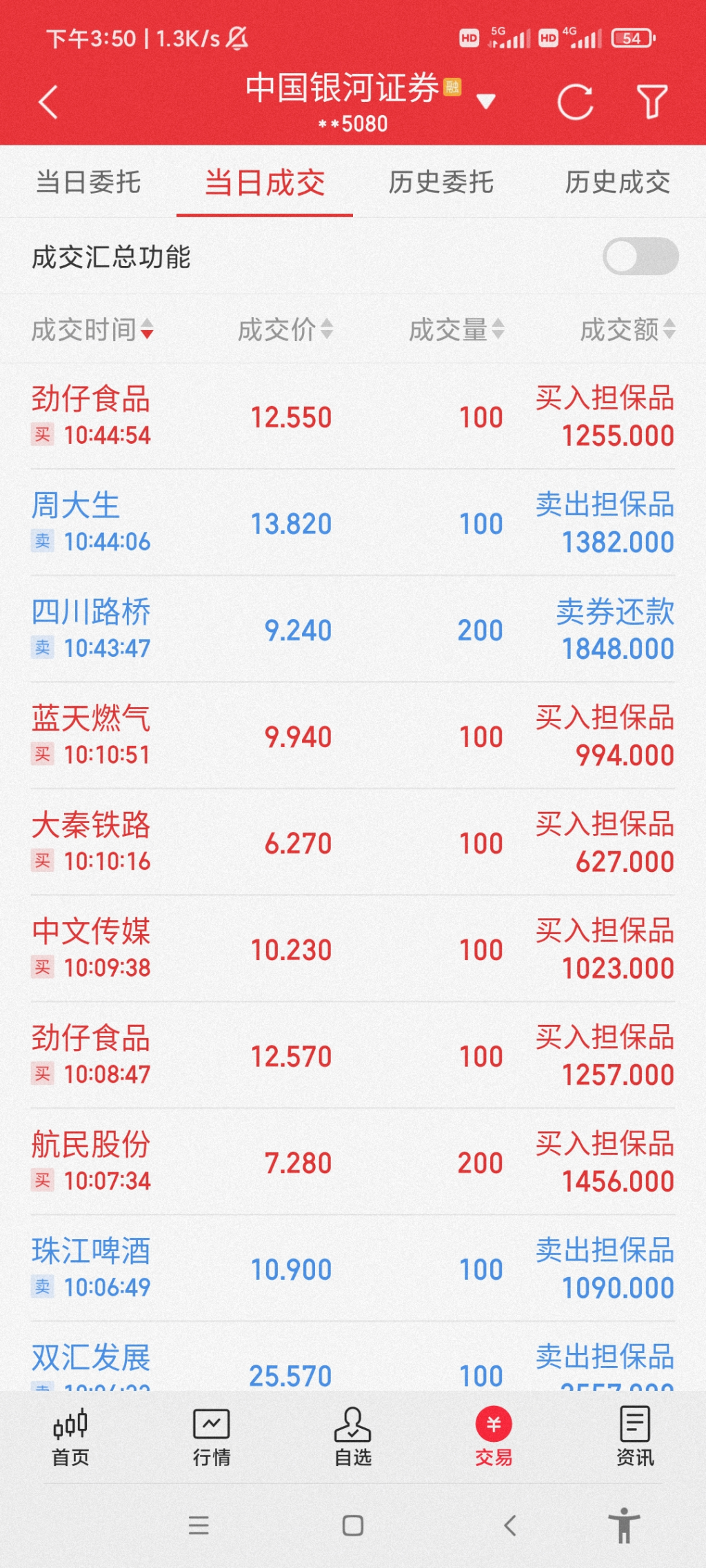Expand the 中国银河证券 account dropdown
The width and height of the screenshot is (706, 1568).
click(x=486, y=102)
